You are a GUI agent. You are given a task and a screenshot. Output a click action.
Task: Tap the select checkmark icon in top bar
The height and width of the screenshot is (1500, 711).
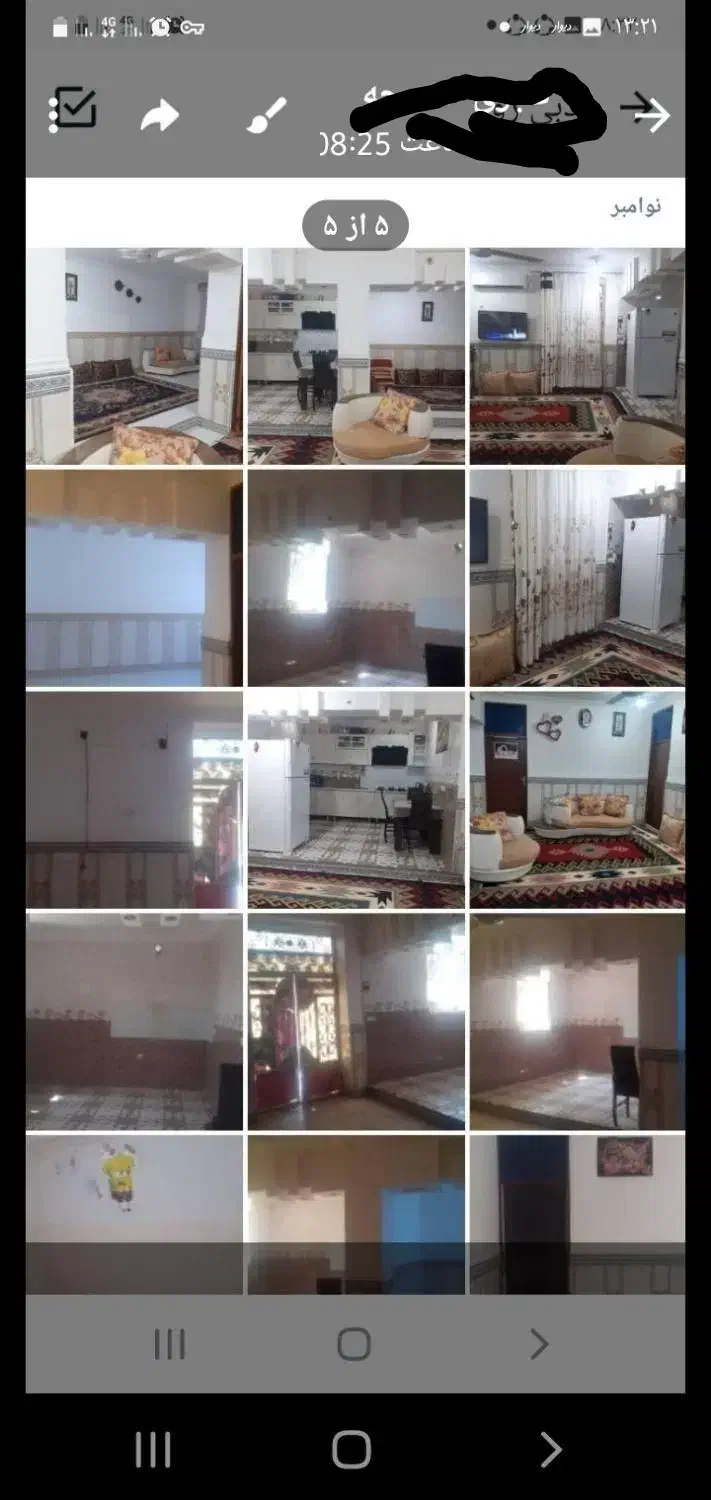72,110
